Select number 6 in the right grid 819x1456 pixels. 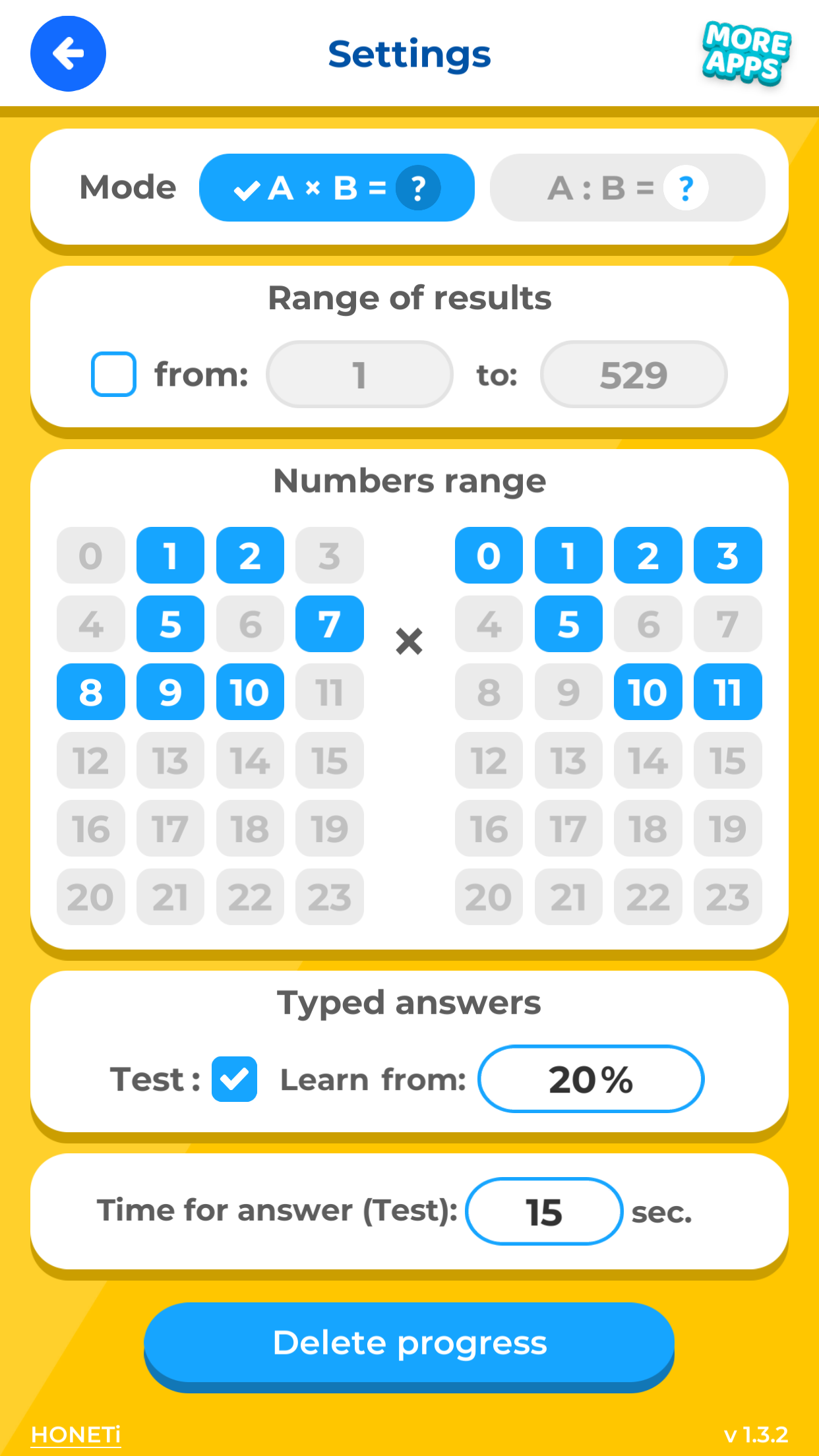point(648,624)
